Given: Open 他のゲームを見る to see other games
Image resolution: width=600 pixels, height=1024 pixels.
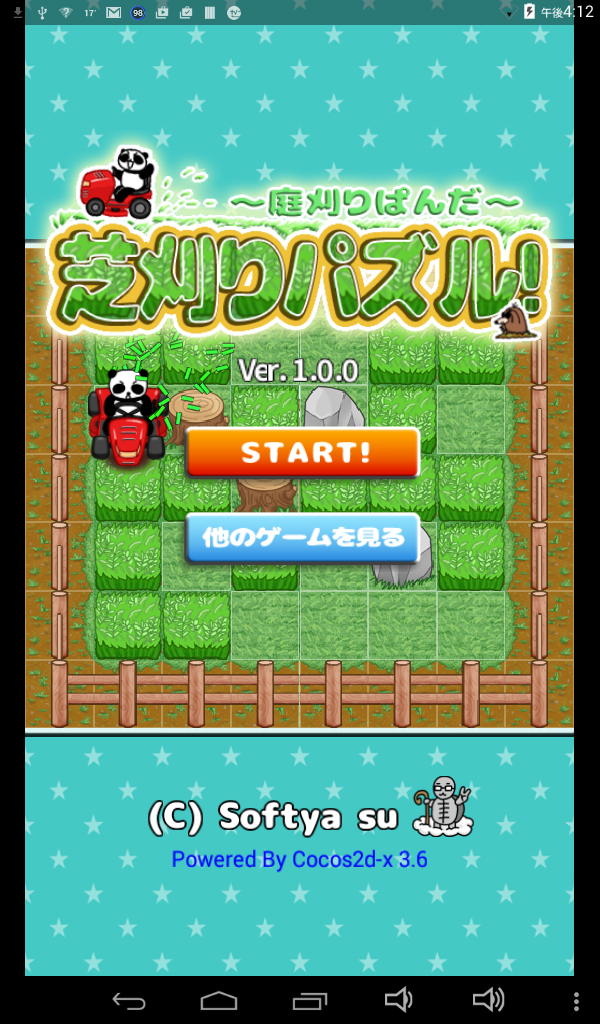Looking at the screenshot, I should [301, 538].
